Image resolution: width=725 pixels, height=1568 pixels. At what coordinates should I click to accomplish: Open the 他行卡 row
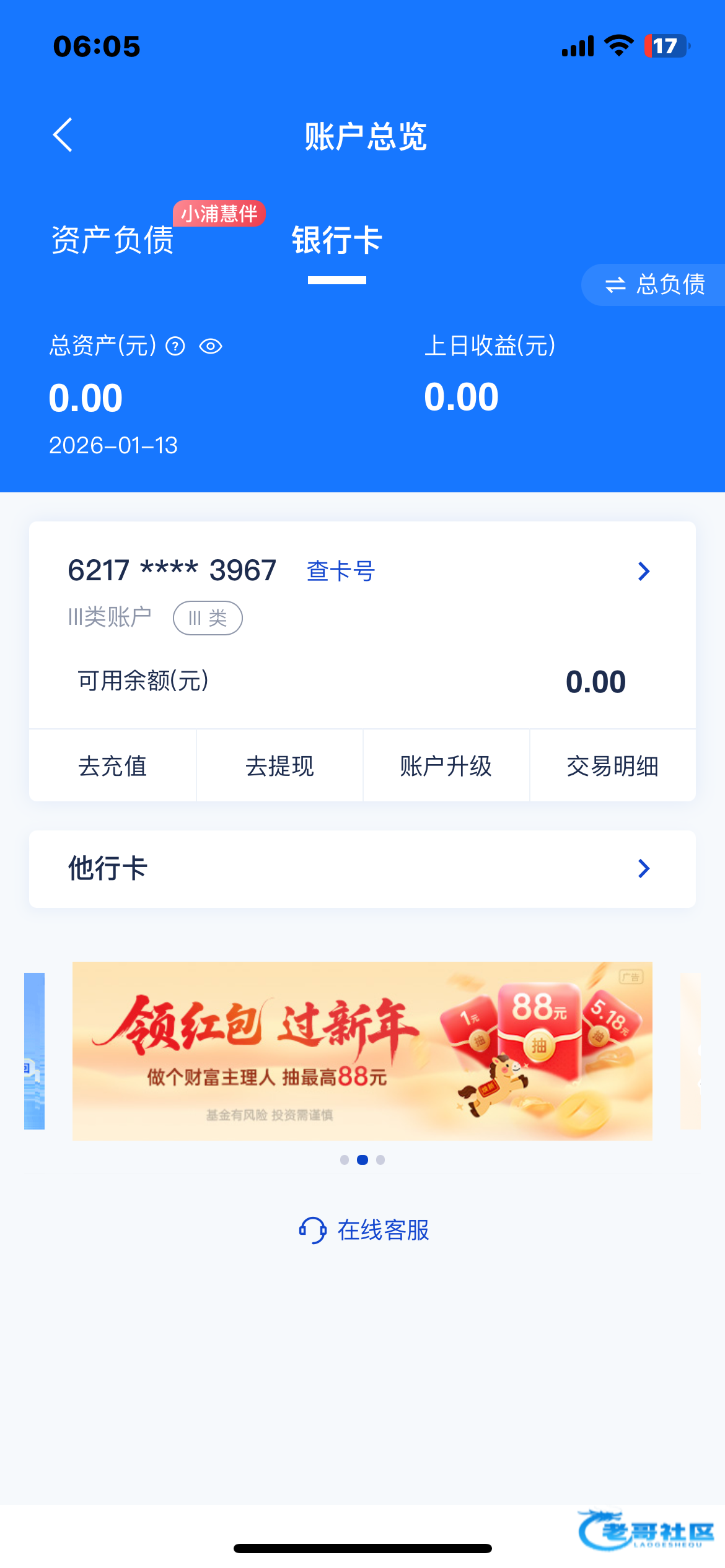(x=362, y=869)
